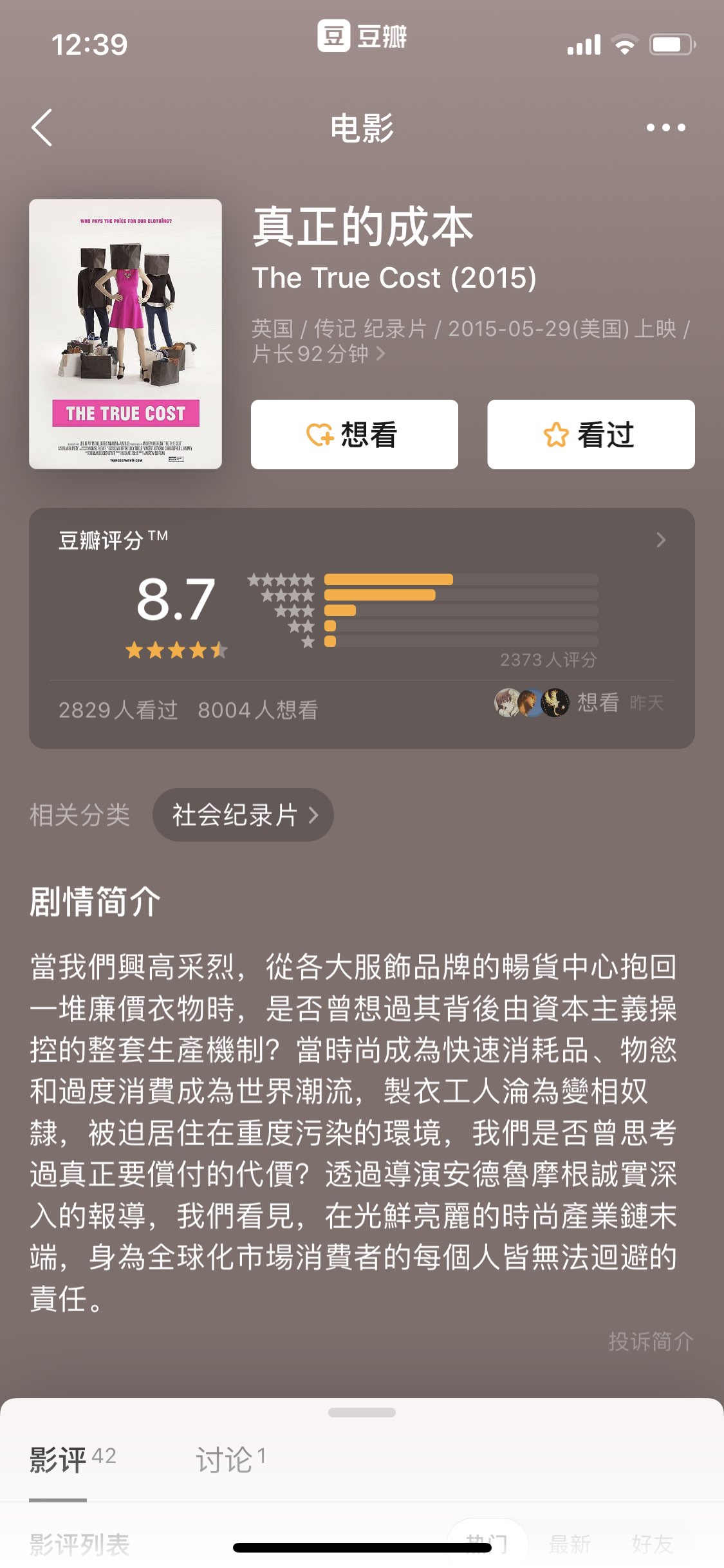This screenshot has height=1568, width=724.
Task: Switch to the 影评 tab
Action: click(x=59, y=1459)
